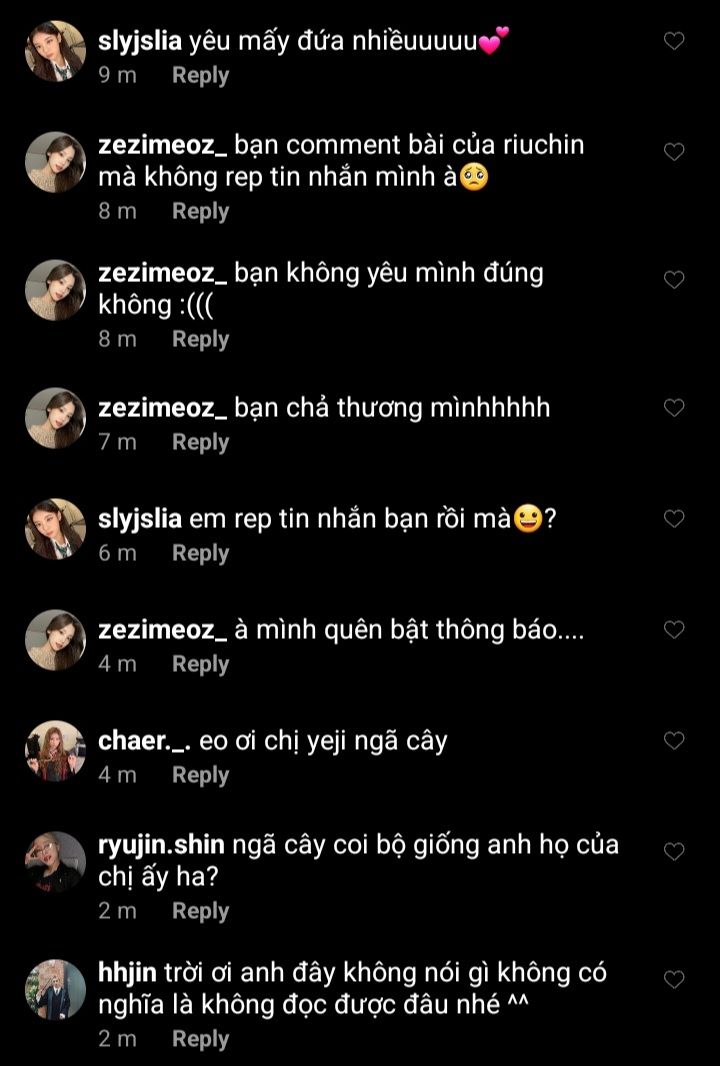720x1066 pixels.
Task: Reply to zezimeoz_'s "quên bật thông báo" comment
Action: click(200, 664)
